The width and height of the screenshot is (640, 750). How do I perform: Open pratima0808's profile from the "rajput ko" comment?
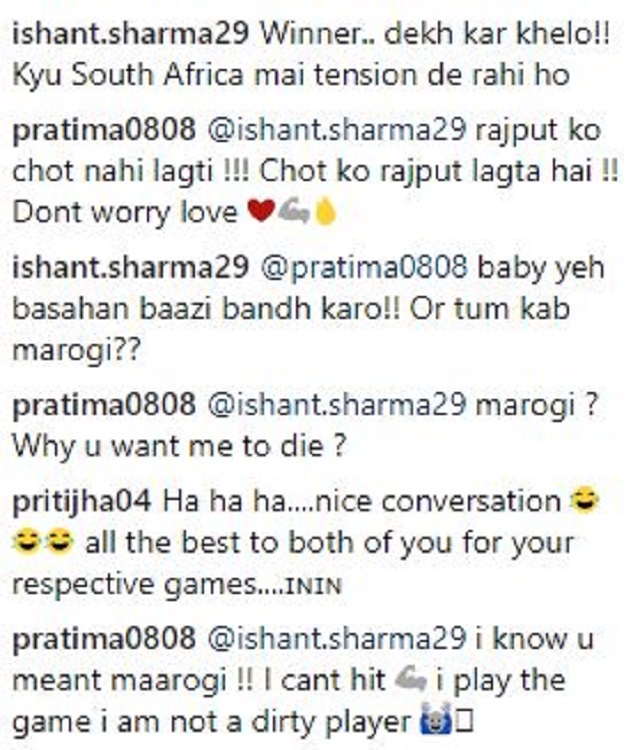click(x=104, y=130)
